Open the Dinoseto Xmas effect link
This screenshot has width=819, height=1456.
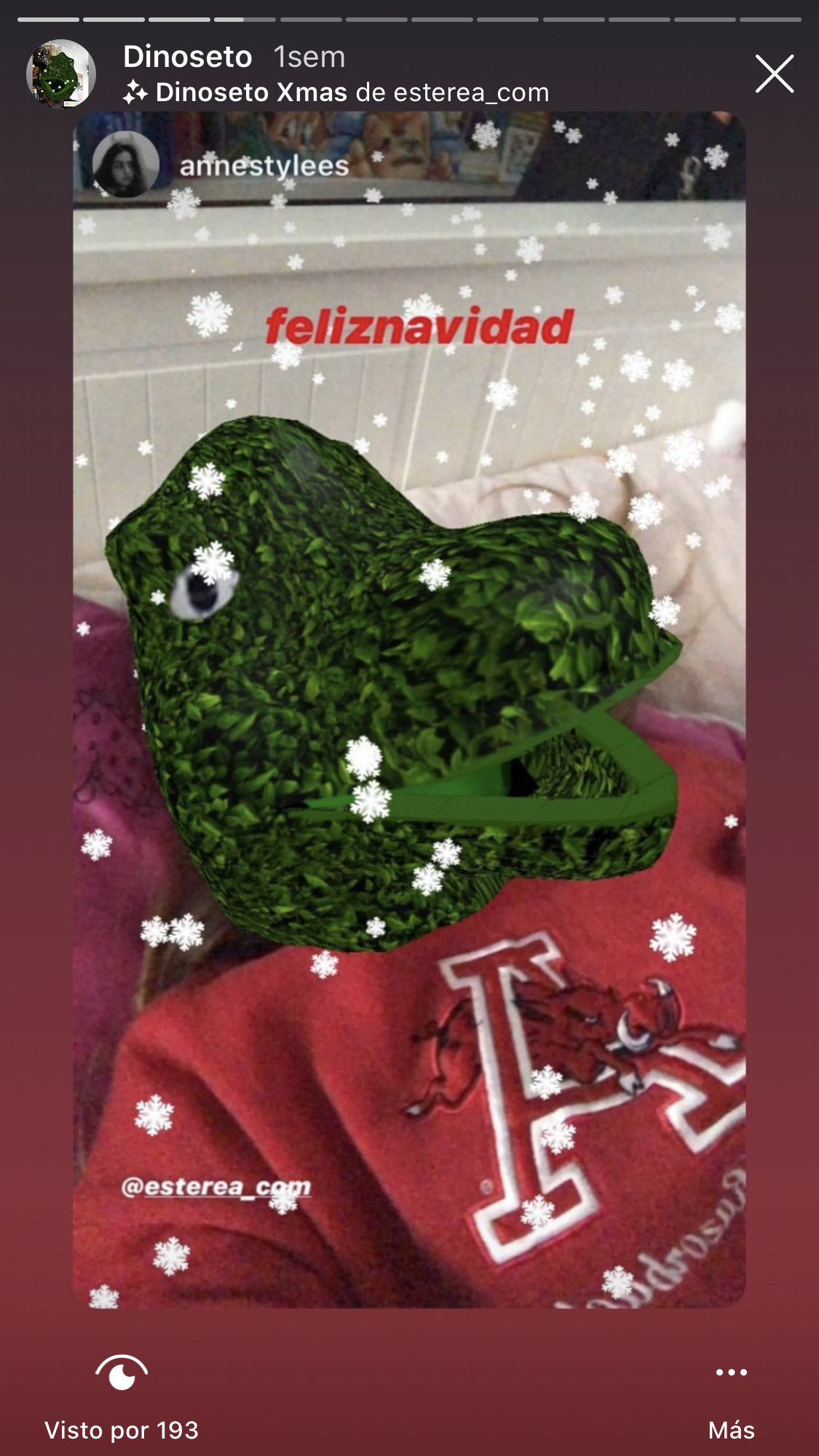pyautogui.click(x=336, y=93)
